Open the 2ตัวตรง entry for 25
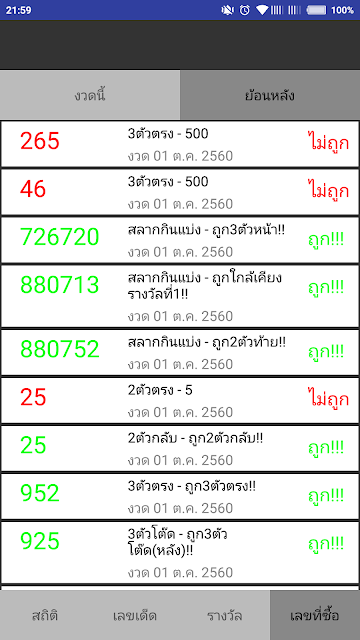 (180, 400)
